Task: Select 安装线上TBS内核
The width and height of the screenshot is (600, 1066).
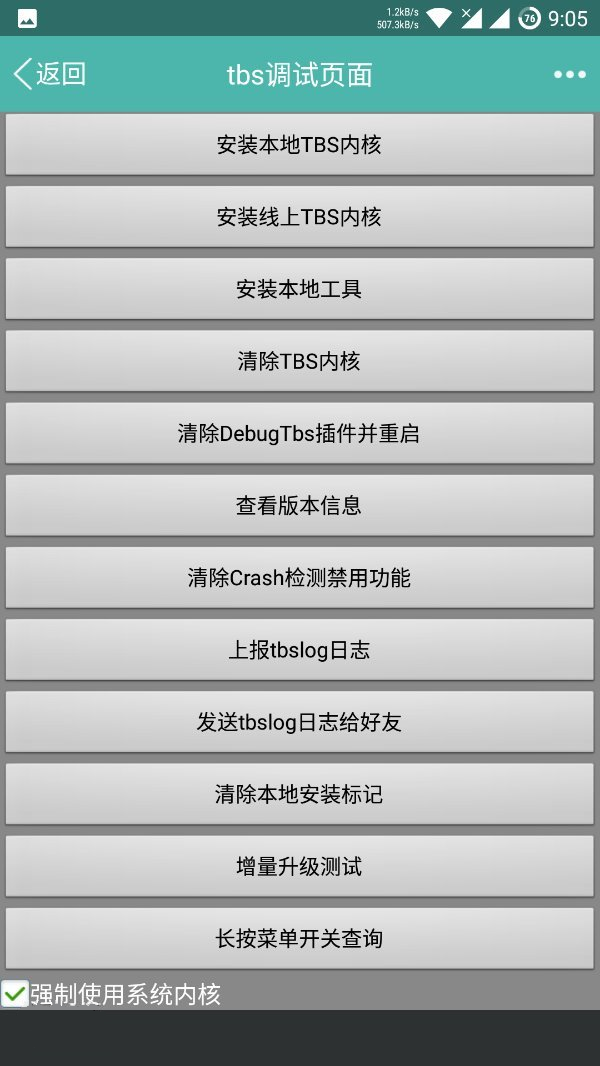Action: pyautogui.click(x=300, y=216)
